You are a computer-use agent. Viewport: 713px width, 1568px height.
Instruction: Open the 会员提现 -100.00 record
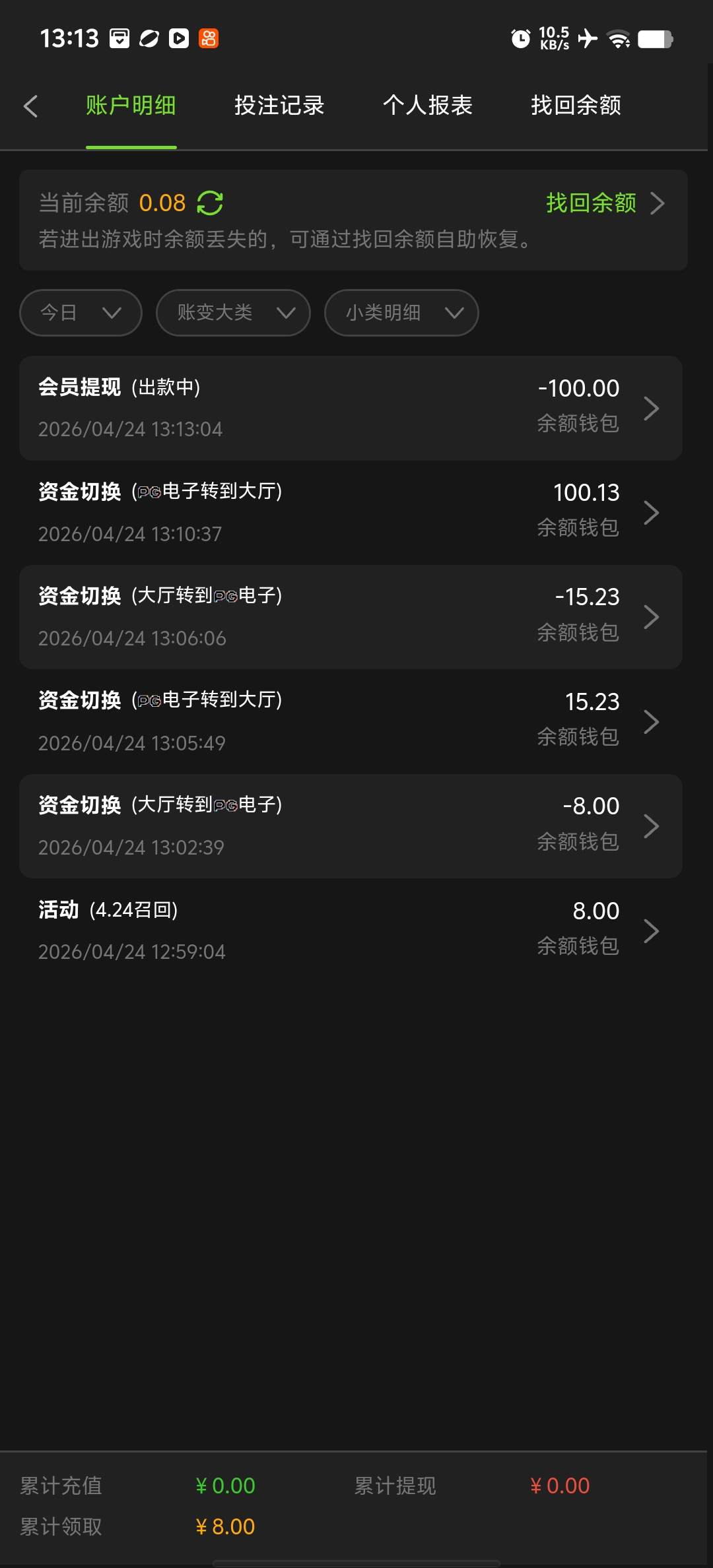[350, 408]
